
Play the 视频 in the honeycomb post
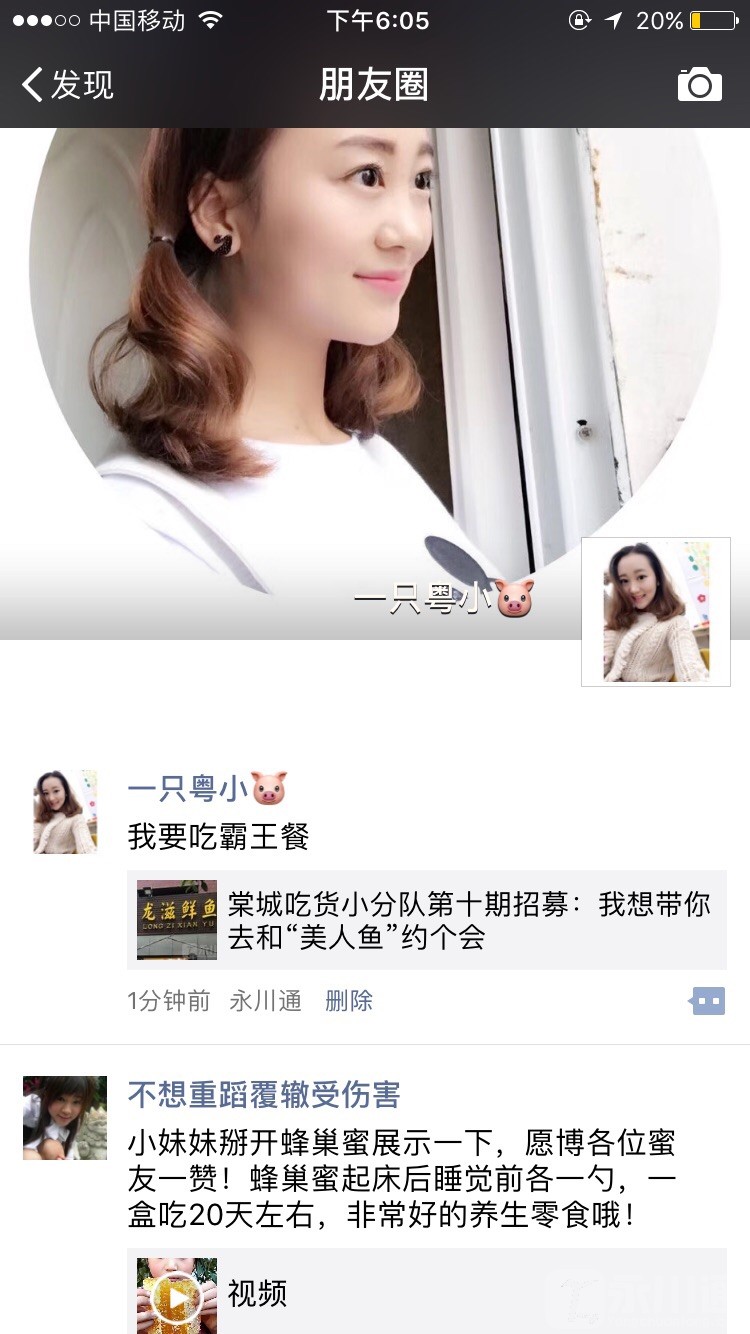tap(177, 1296)
